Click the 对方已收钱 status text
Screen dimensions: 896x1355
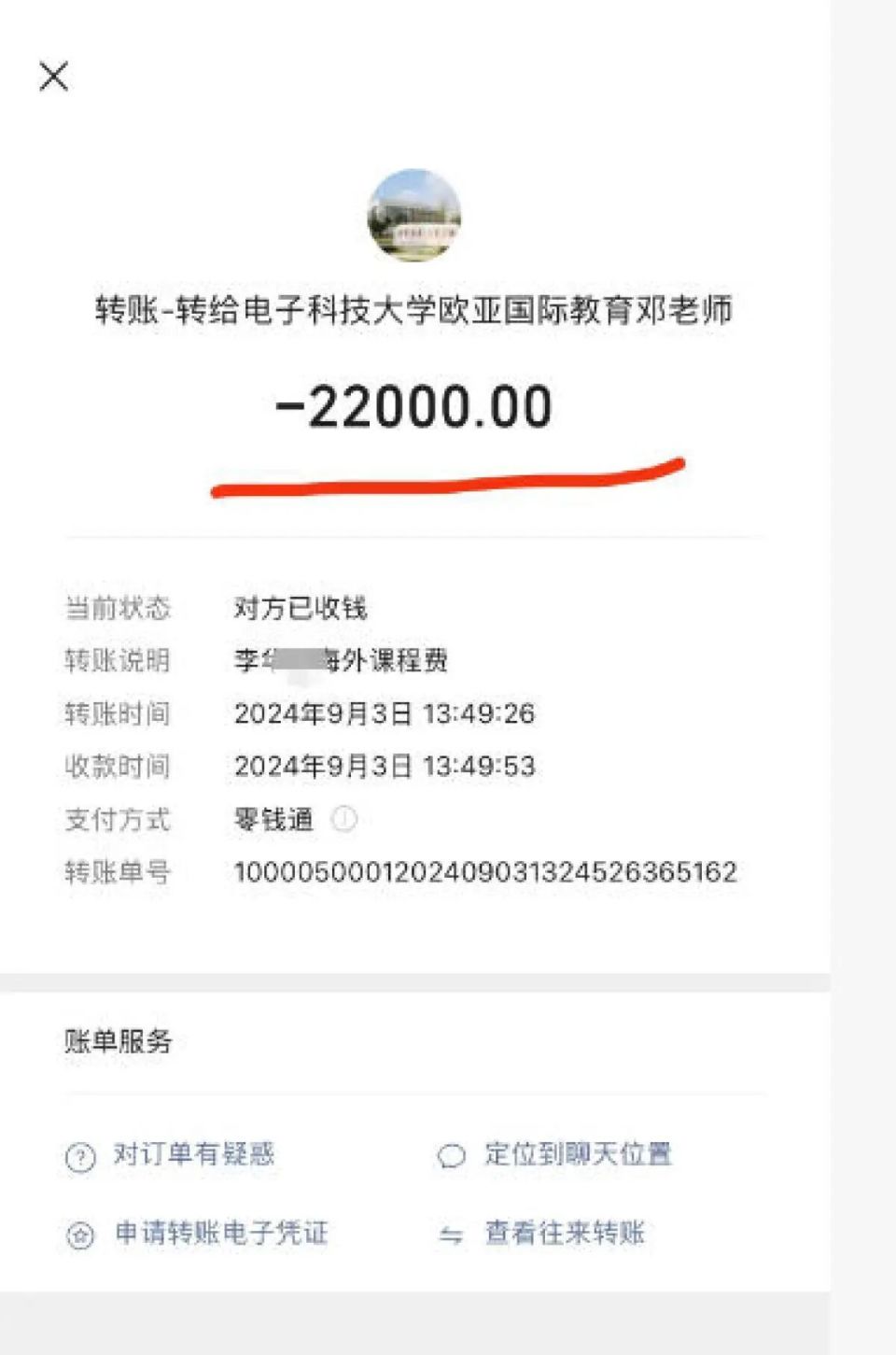302,608
